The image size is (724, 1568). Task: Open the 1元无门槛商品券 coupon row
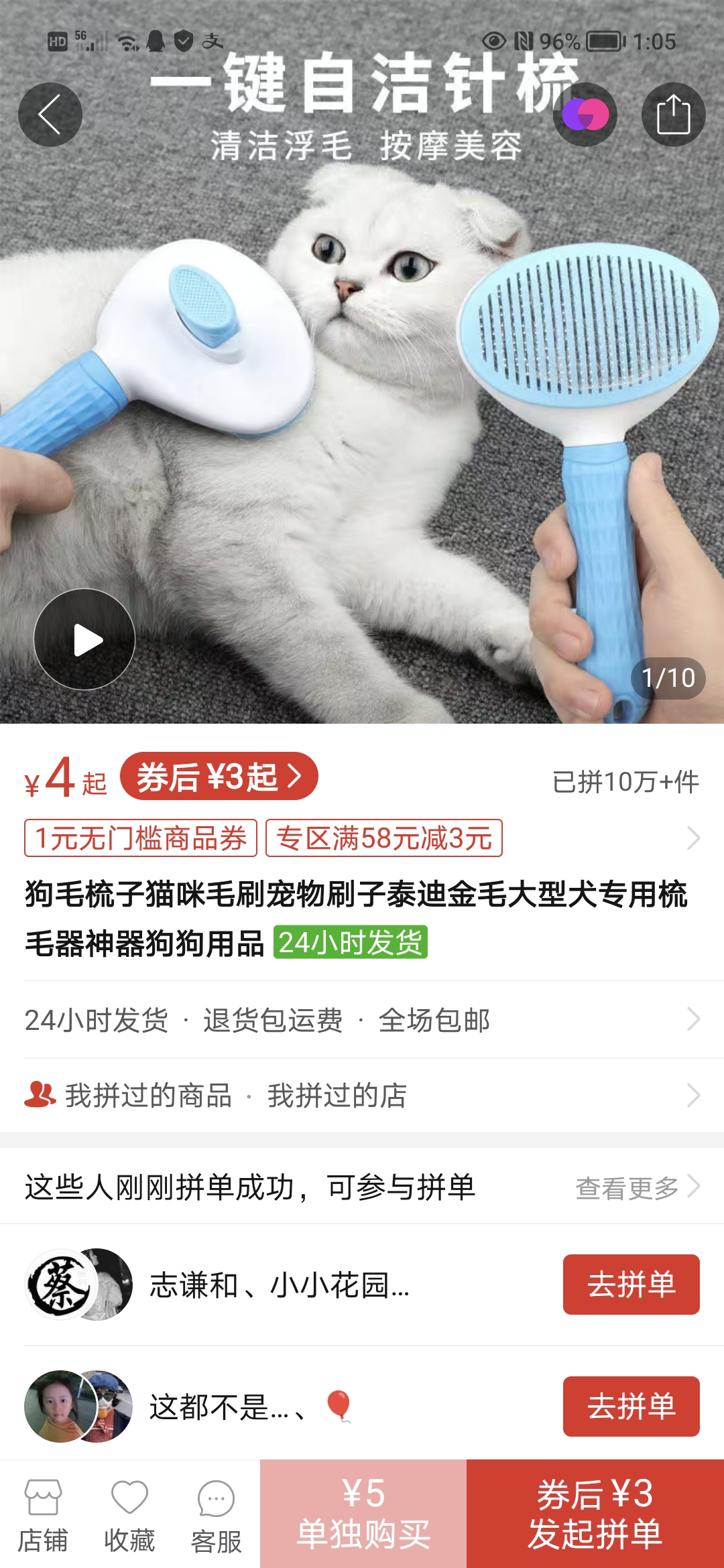(x=141, y=838)
